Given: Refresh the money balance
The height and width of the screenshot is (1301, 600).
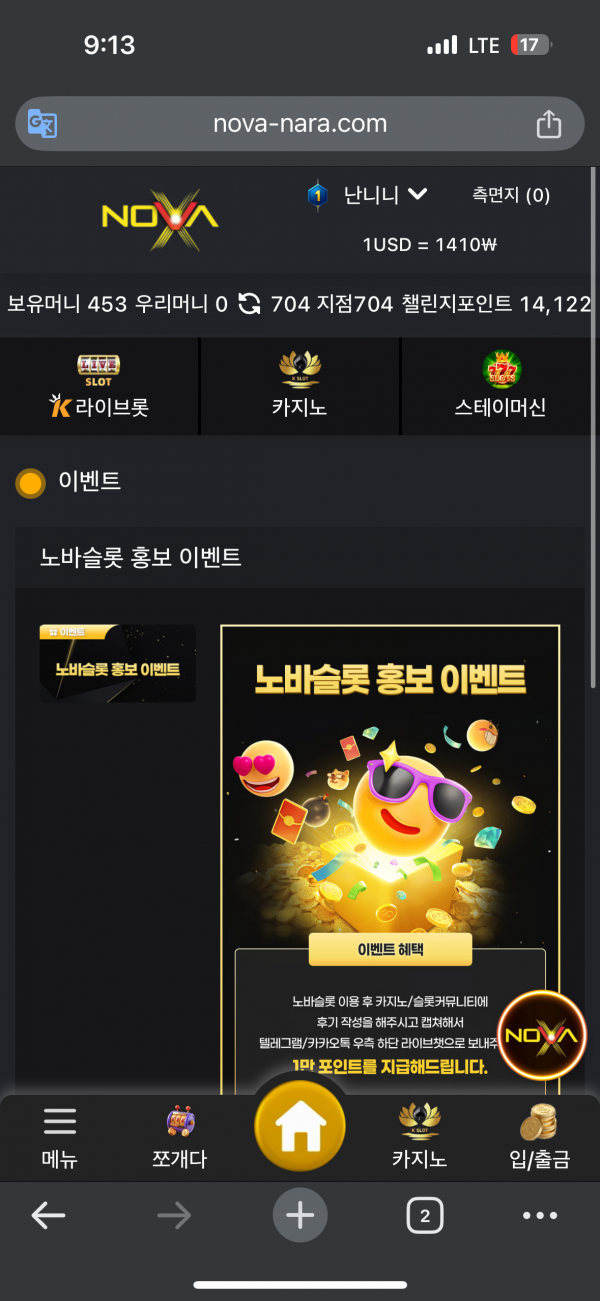Looking at the screenshot, I should click(x=248, y=304).
